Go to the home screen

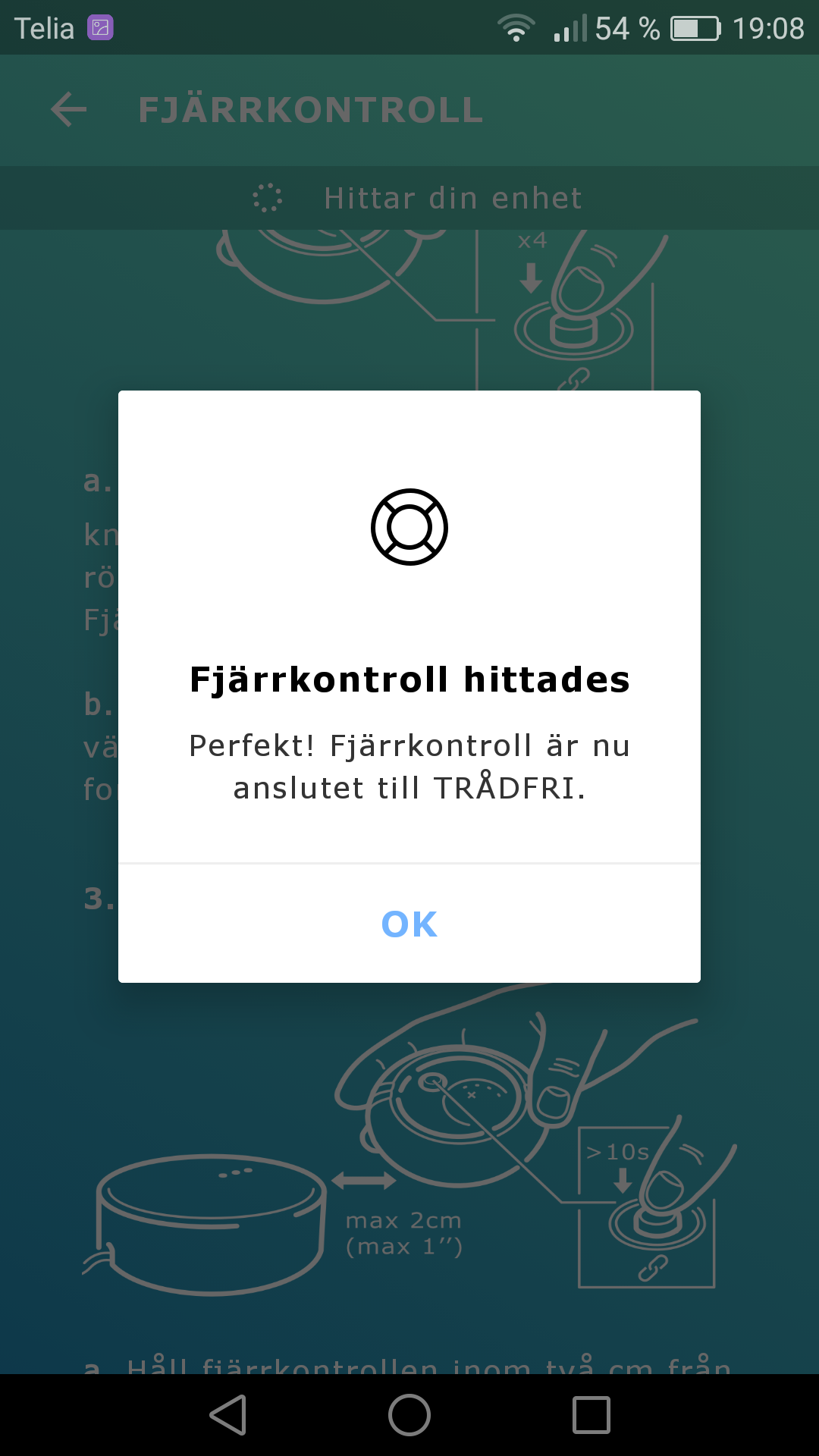click(x=409, y=1415)
